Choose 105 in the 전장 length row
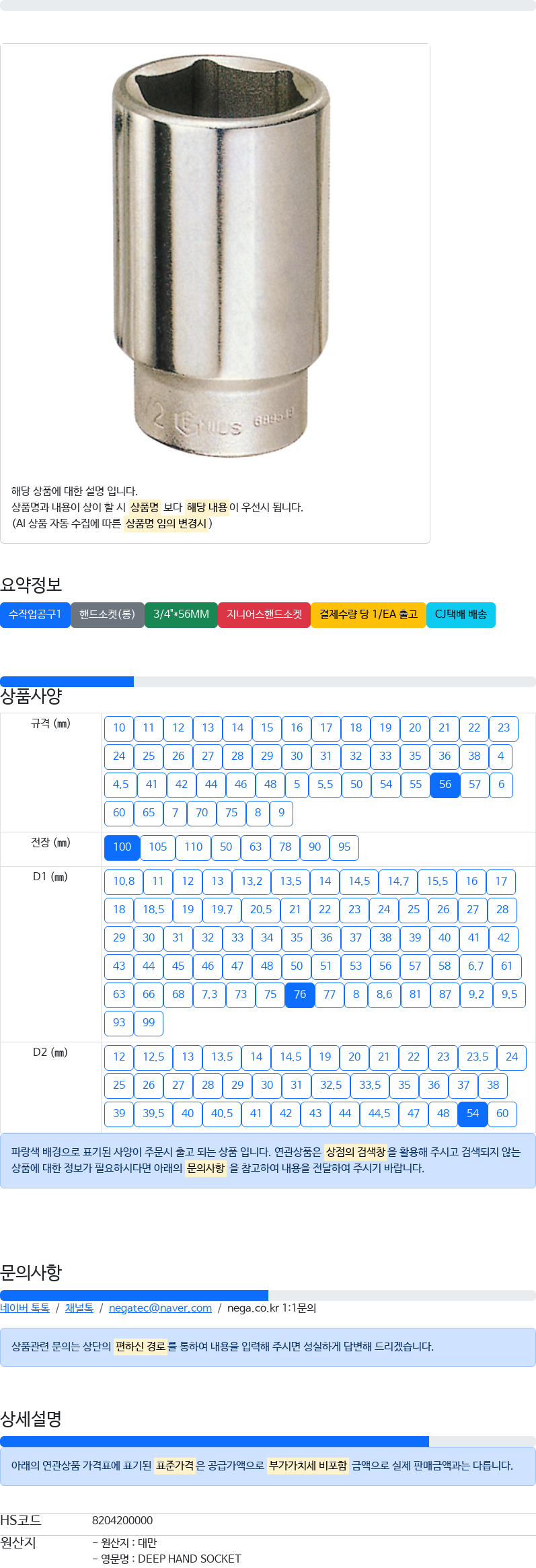This screenshot has height=1568, width=536. pyautogui.click(x=158, y=847)
